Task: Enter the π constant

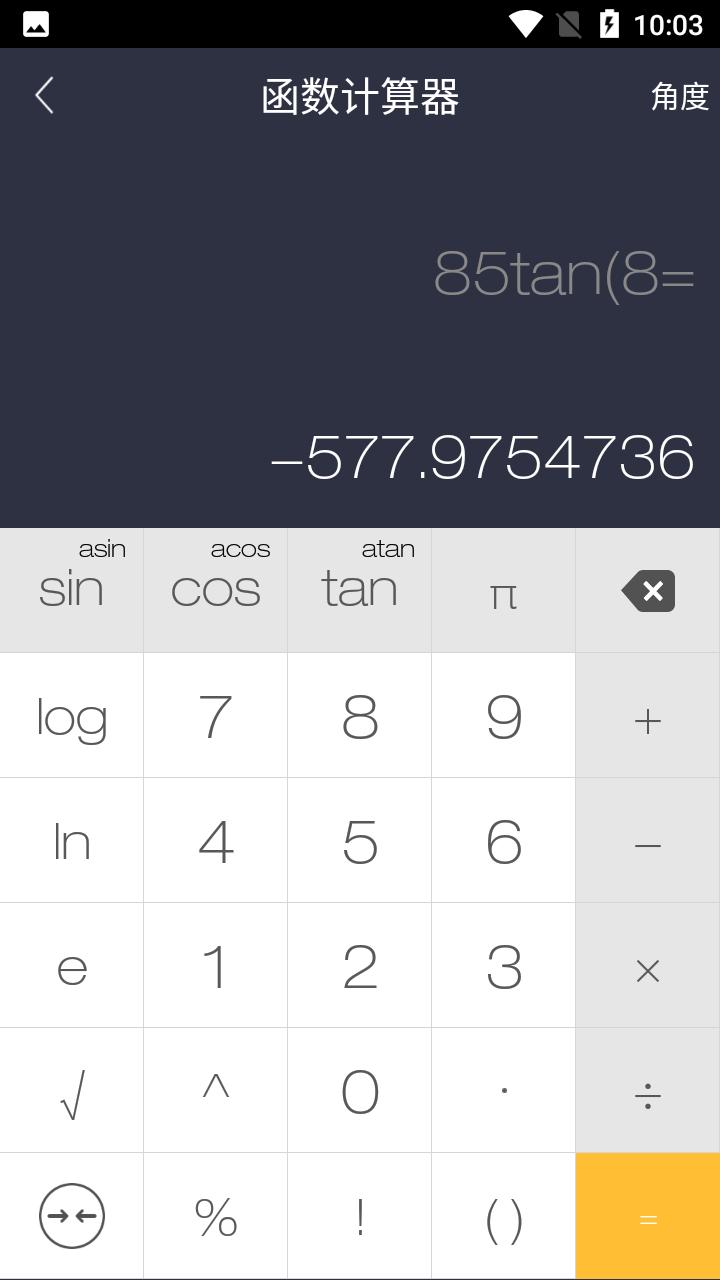Action: coord(504,590)
